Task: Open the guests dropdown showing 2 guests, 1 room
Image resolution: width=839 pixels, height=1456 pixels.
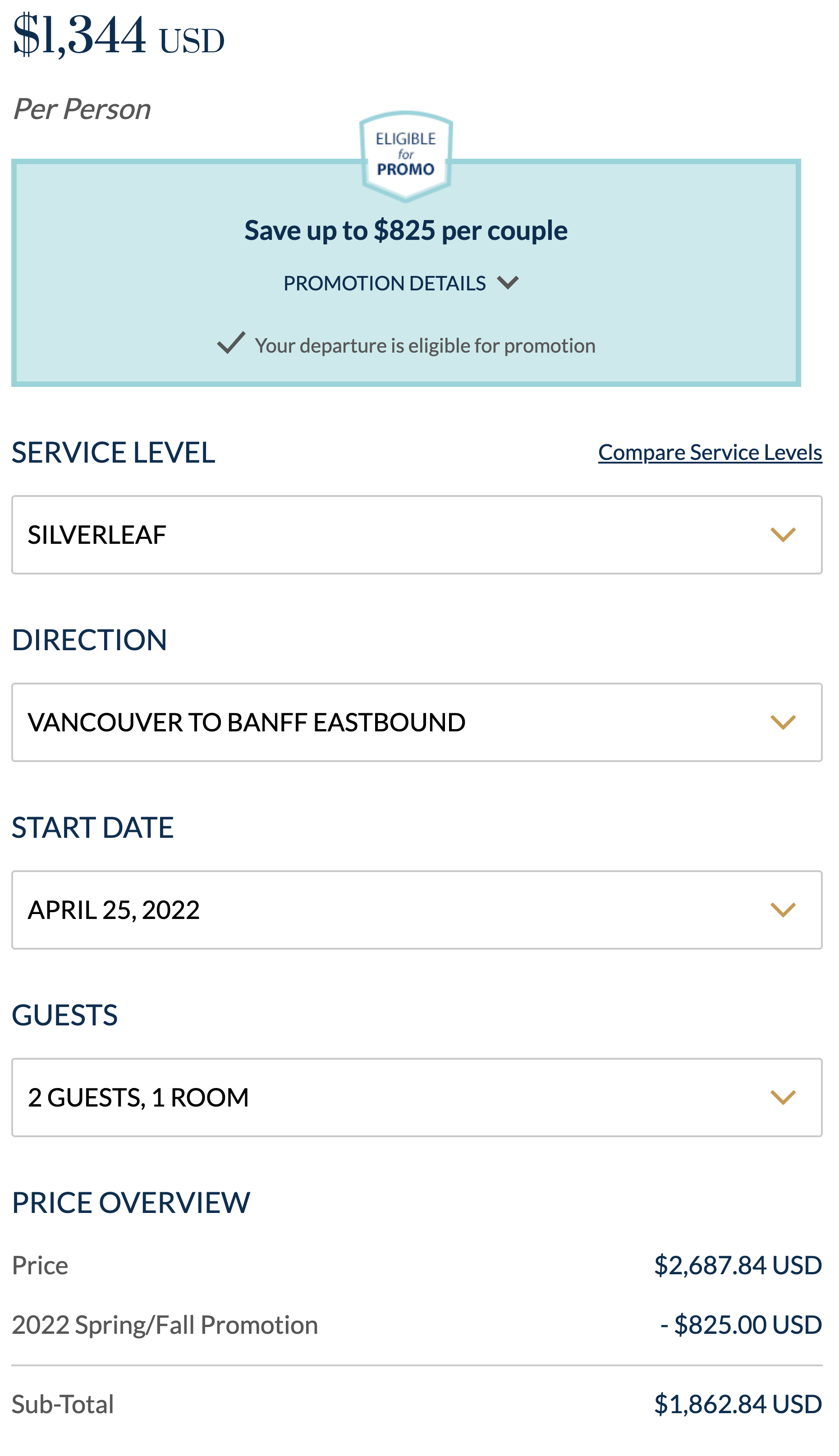Action: pos(416,1098)
